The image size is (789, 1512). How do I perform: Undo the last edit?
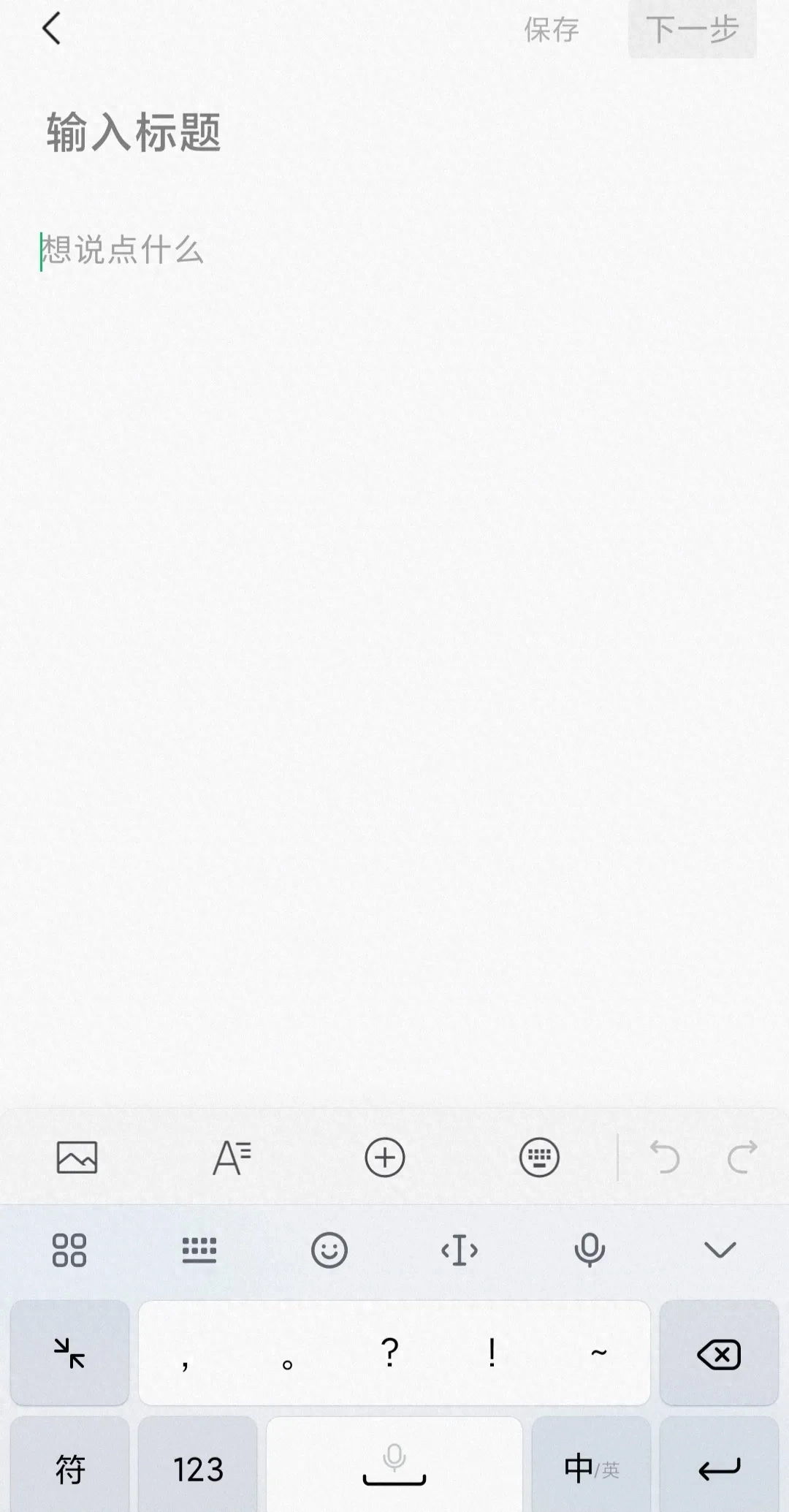click(664, 1158)
